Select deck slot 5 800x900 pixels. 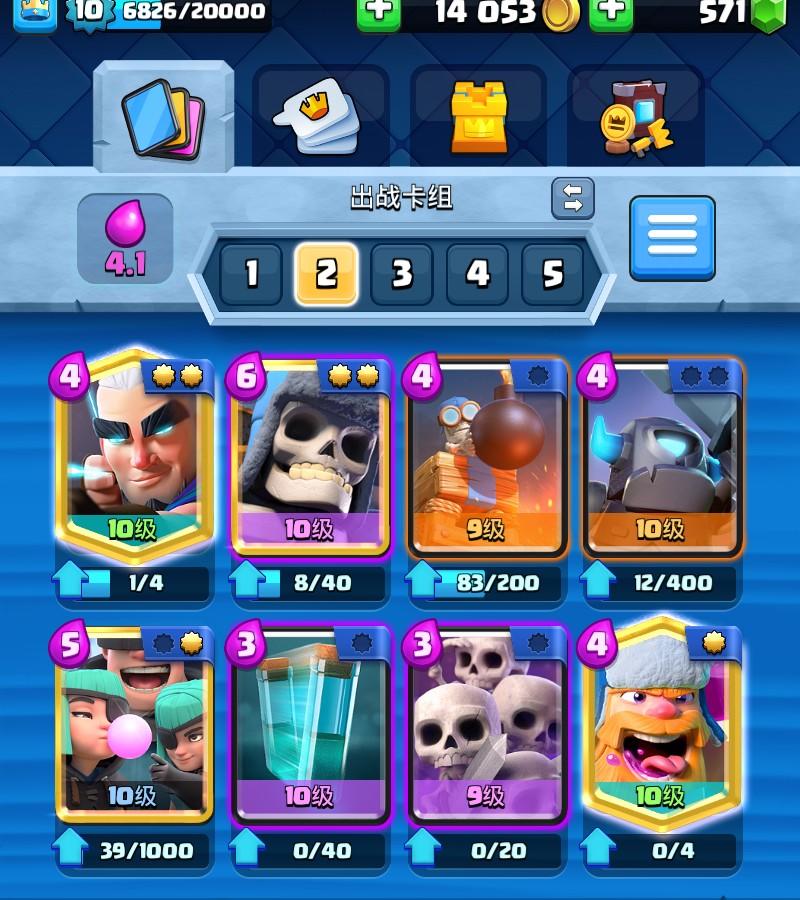[554, 273]
